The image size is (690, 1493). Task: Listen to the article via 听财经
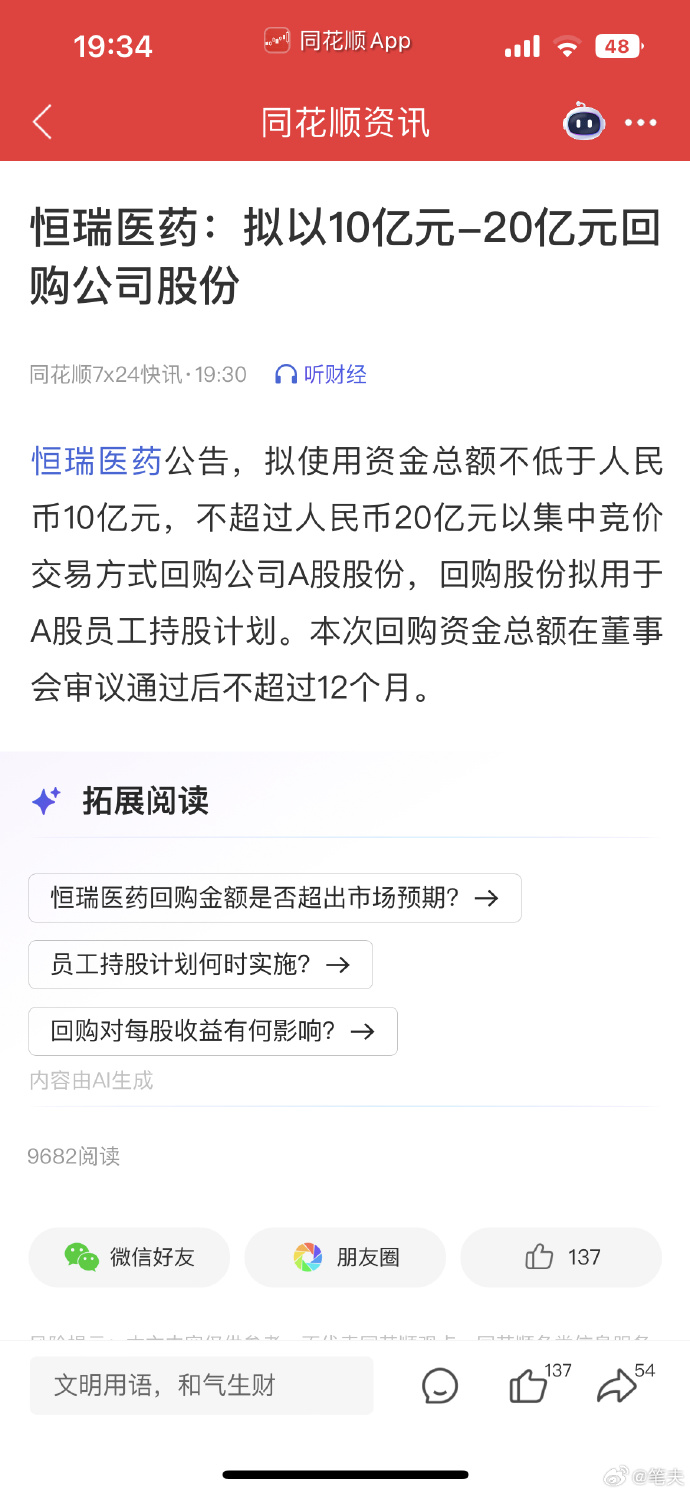(321, 375)
